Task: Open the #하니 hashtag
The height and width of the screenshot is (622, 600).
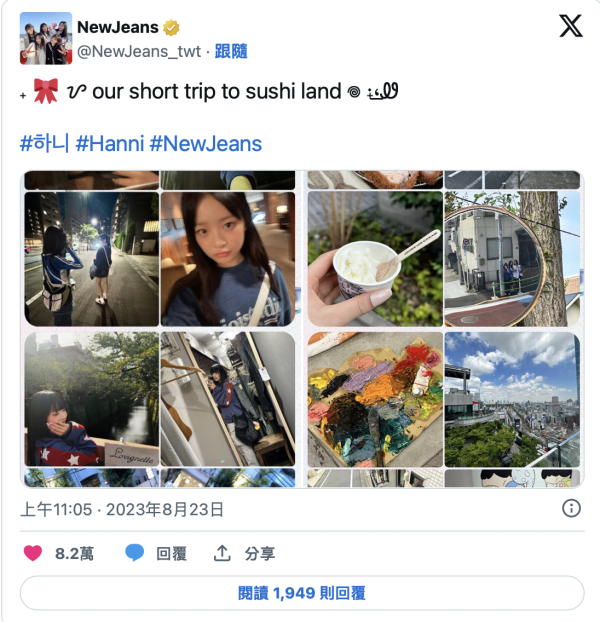Action: point(44,143)
